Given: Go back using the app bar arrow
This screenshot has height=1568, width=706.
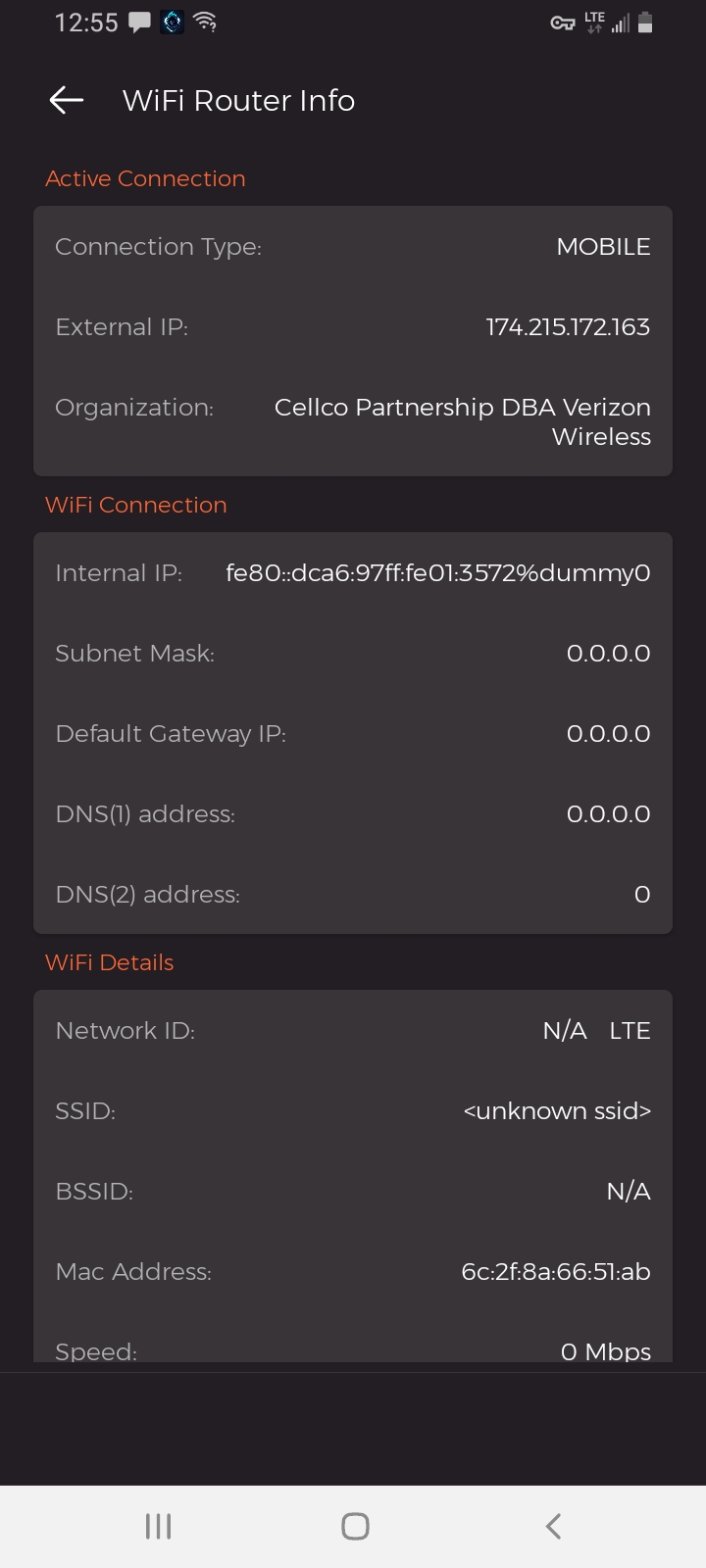Looking at the screenshot, I should pos(66,100).
